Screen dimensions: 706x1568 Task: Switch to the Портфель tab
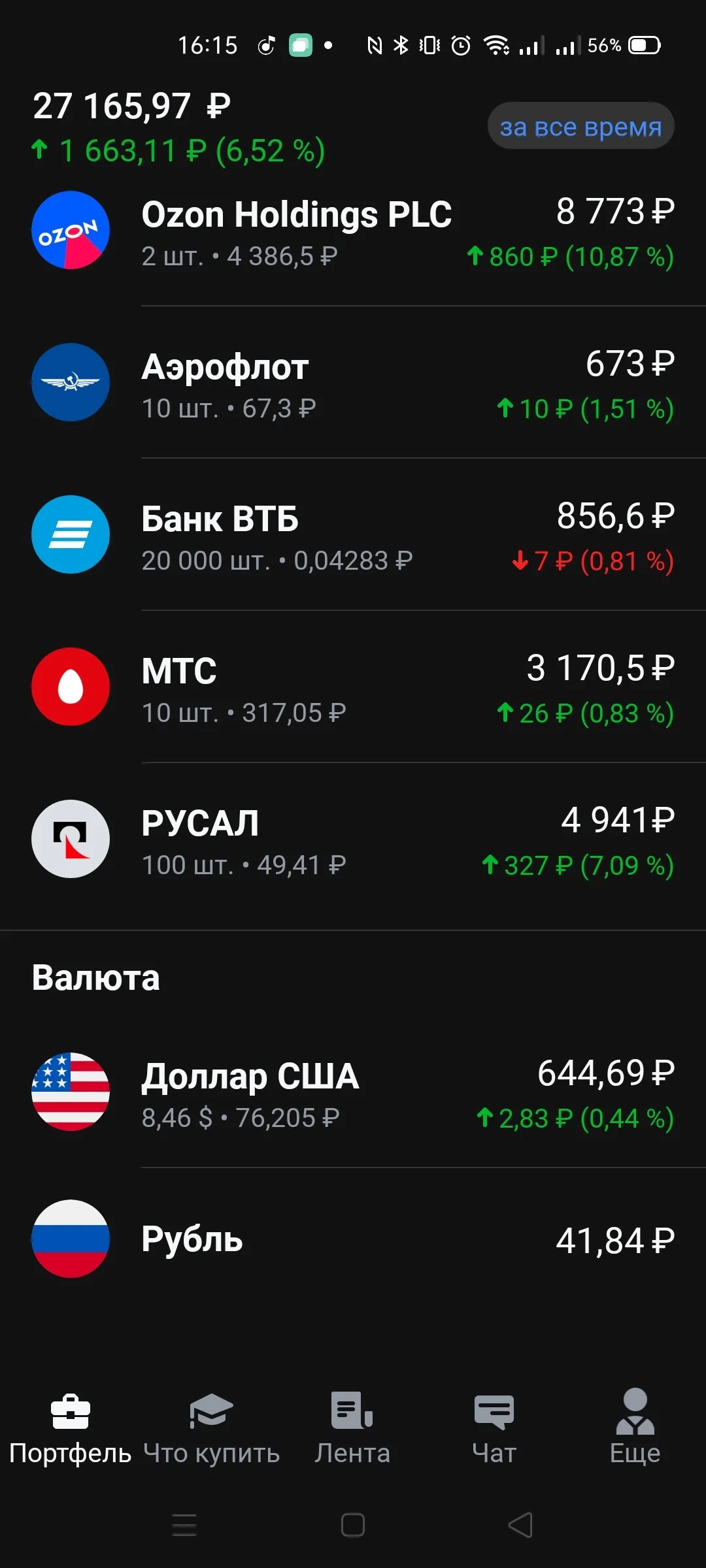[x=71, y=1428]
